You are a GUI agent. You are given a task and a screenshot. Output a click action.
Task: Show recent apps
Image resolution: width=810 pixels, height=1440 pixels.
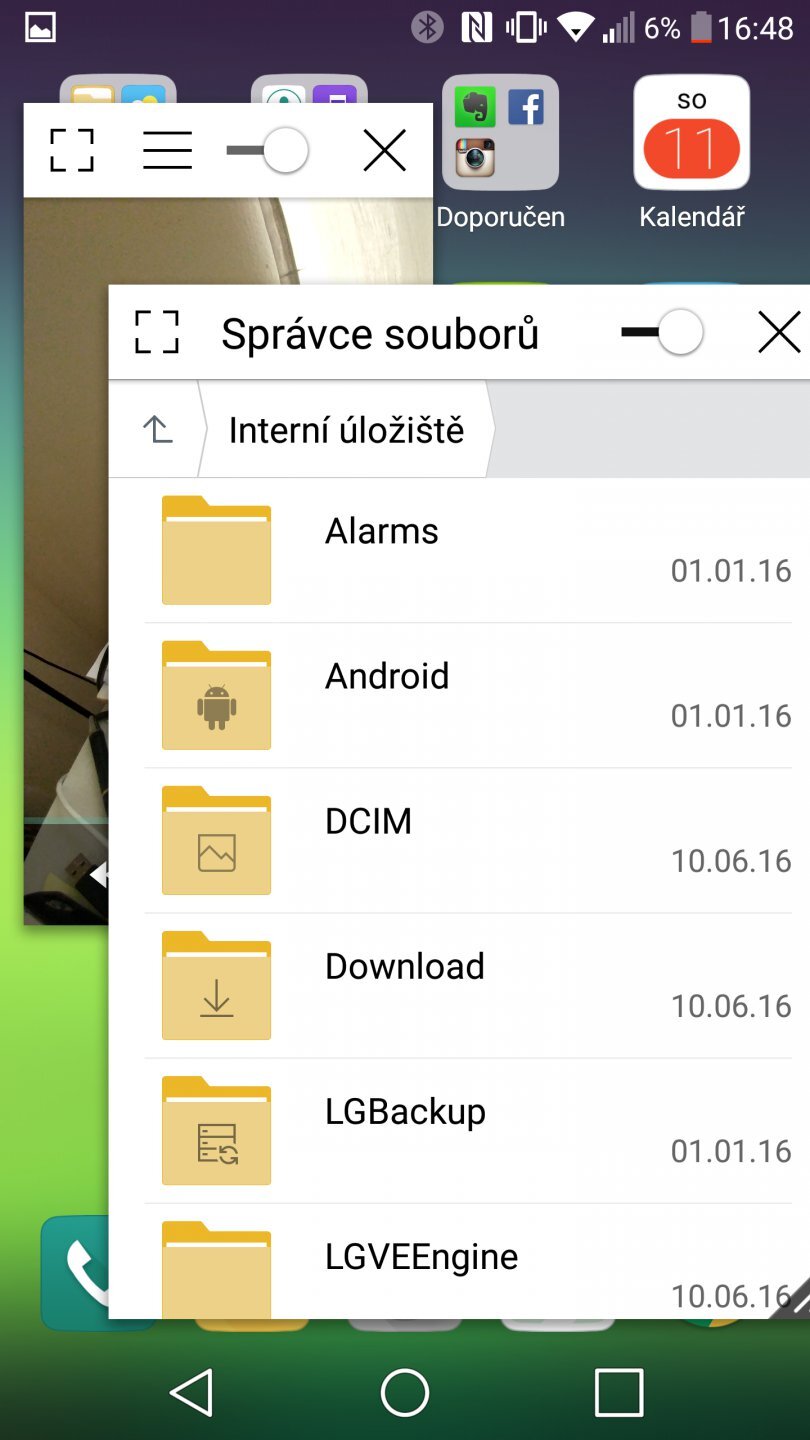point(618,1391)
